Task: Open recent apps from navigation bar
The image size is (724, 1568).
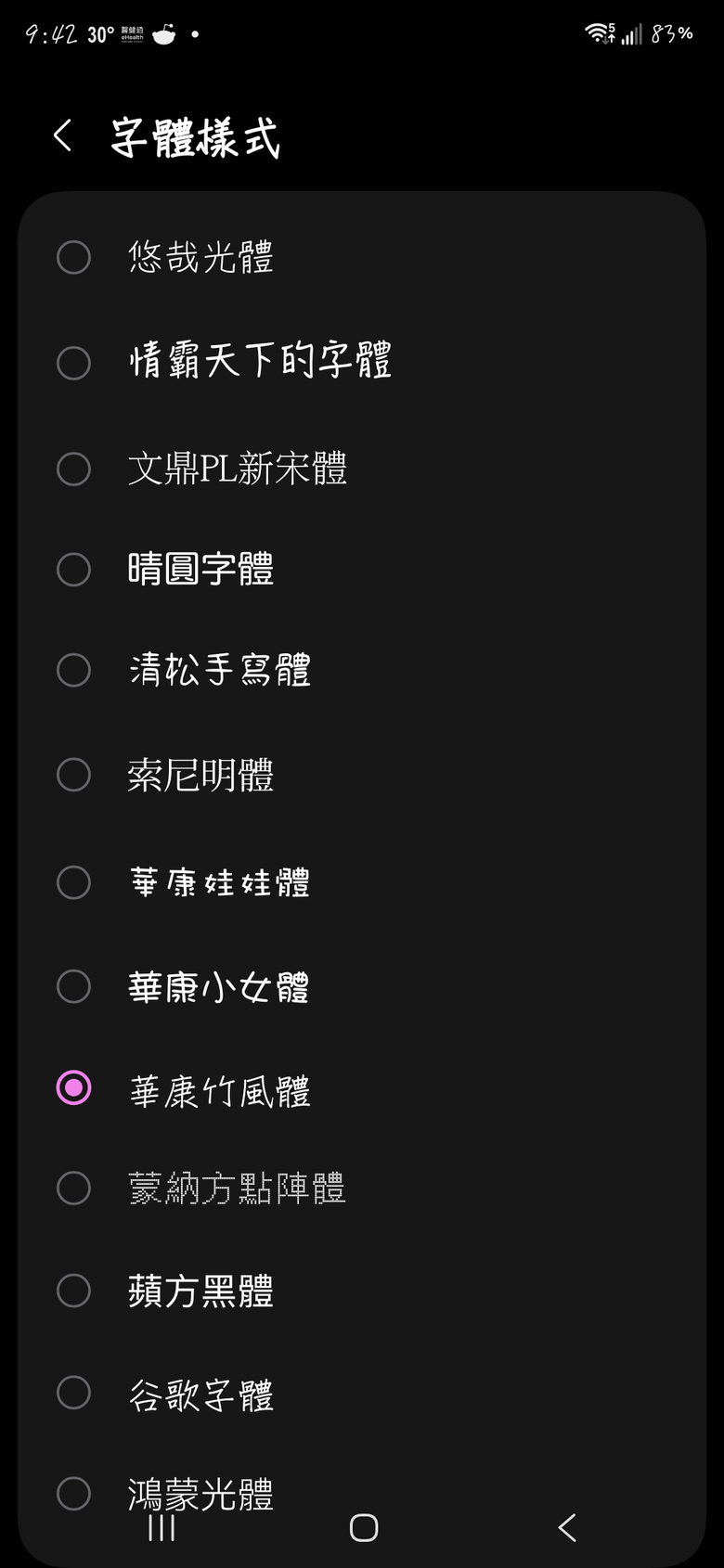Action: tap(162, 1527)
